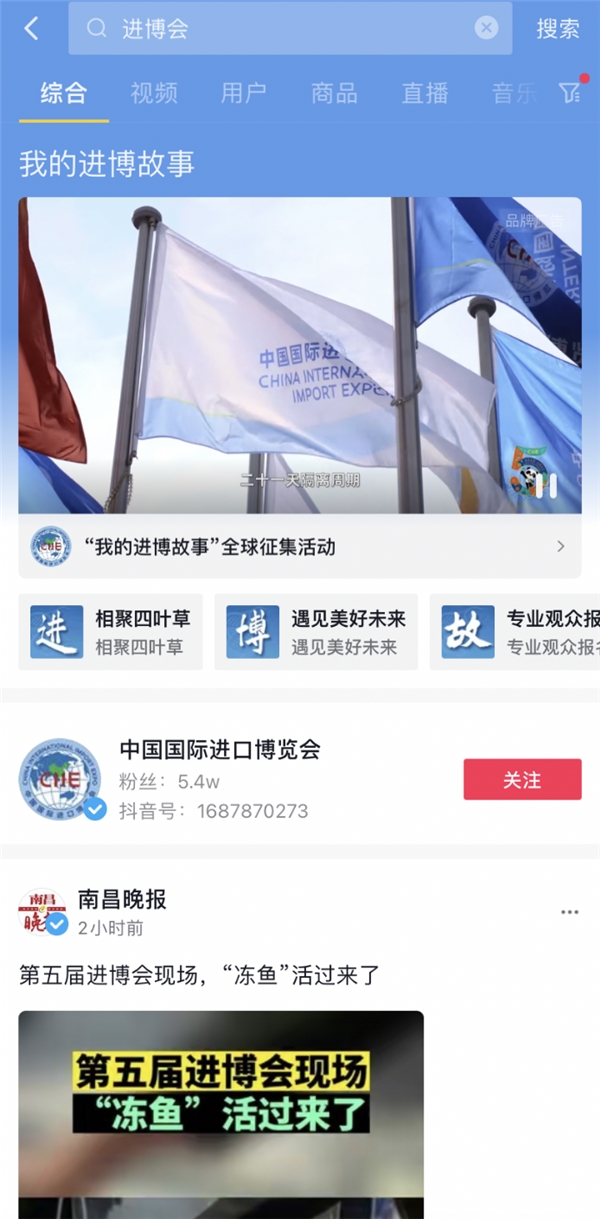Open the 相聚四叶草 card
600x1219 pixels.
tap(110, 632)
